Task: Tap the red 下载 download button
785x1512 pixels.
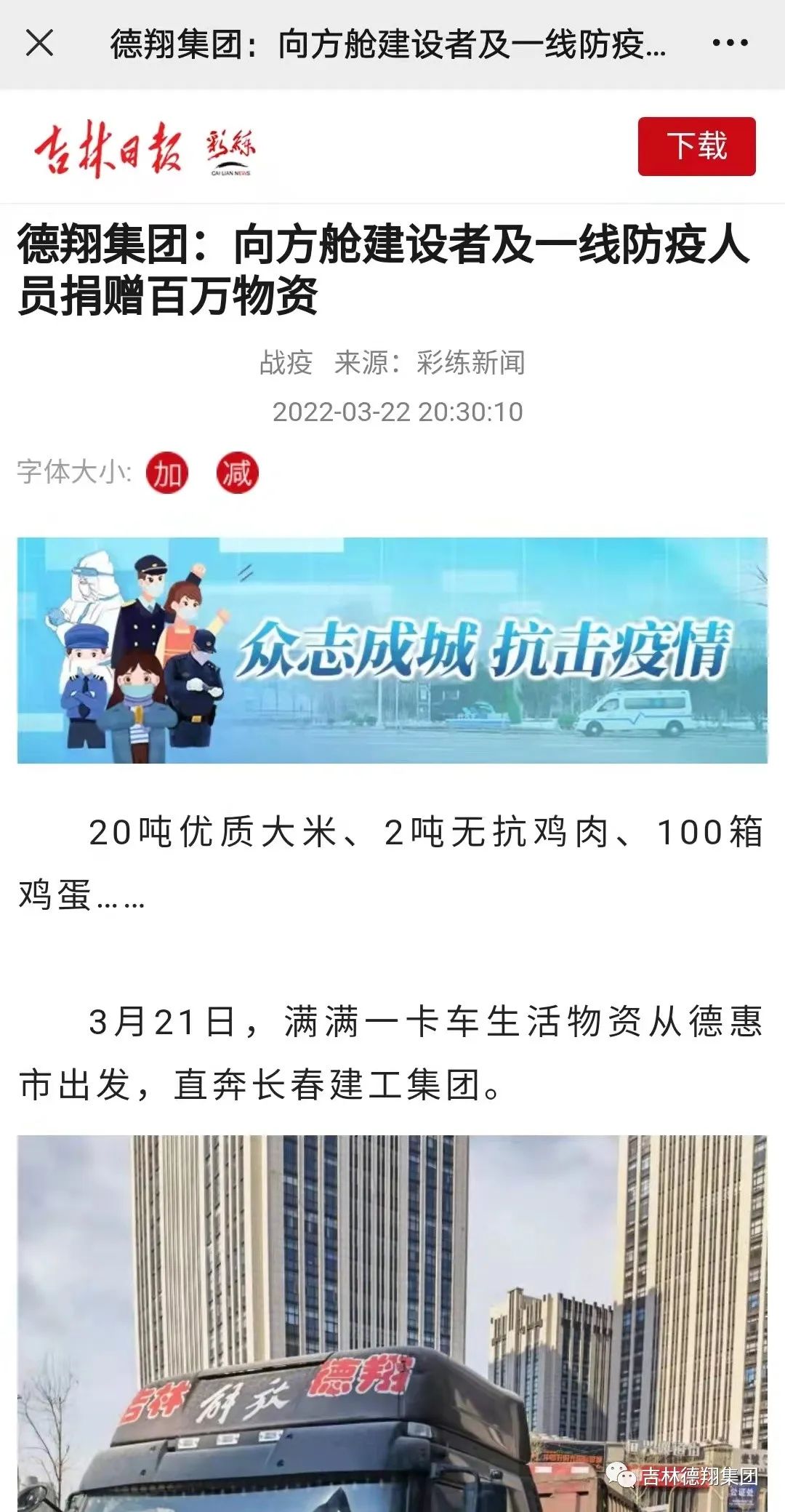Action: coord(696,146)
